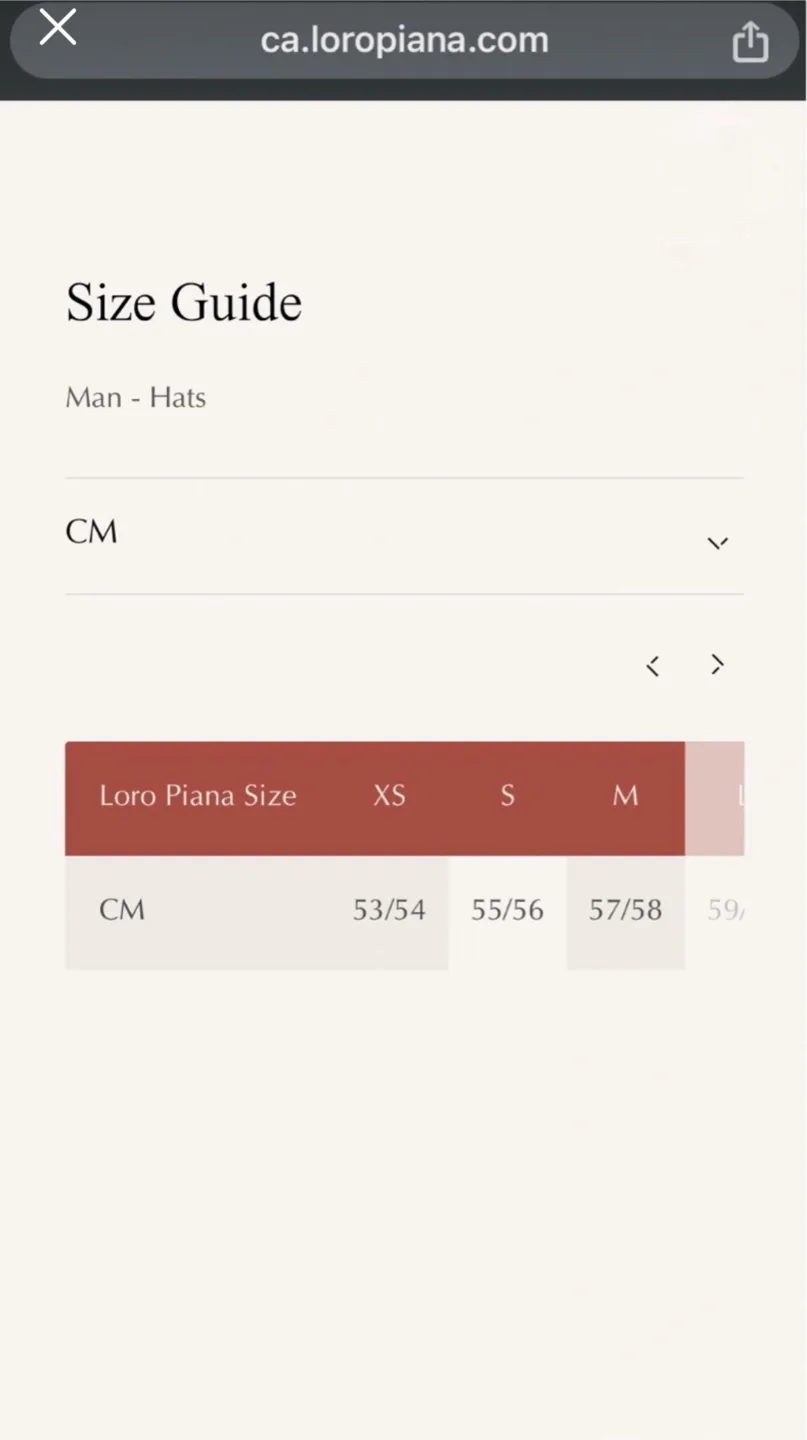The image size is (807, 1440).
Task: Click the share icon in the browser bar
Action: 750,41
